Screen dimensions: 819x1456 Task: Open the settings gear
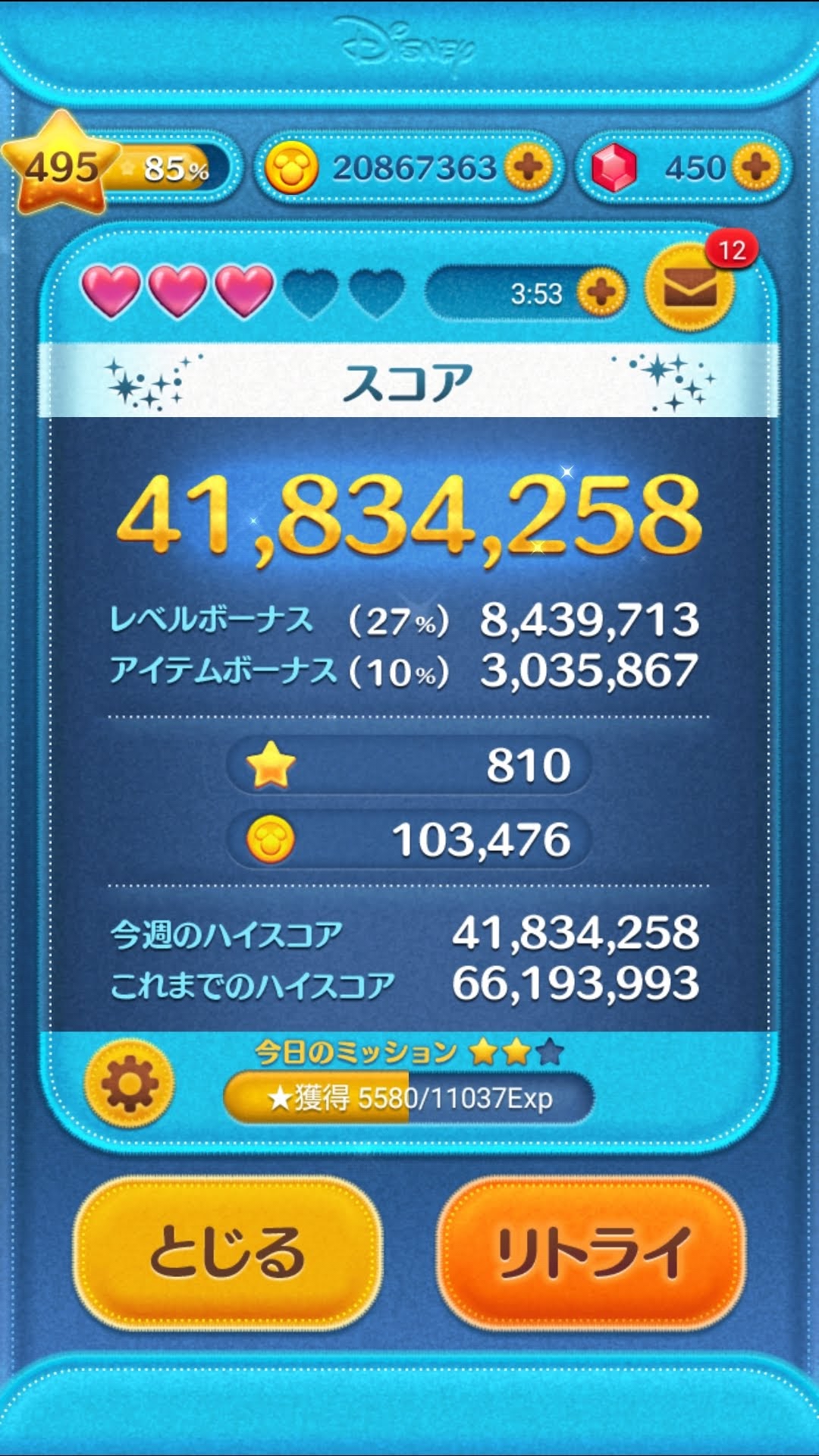point(130,1084)
